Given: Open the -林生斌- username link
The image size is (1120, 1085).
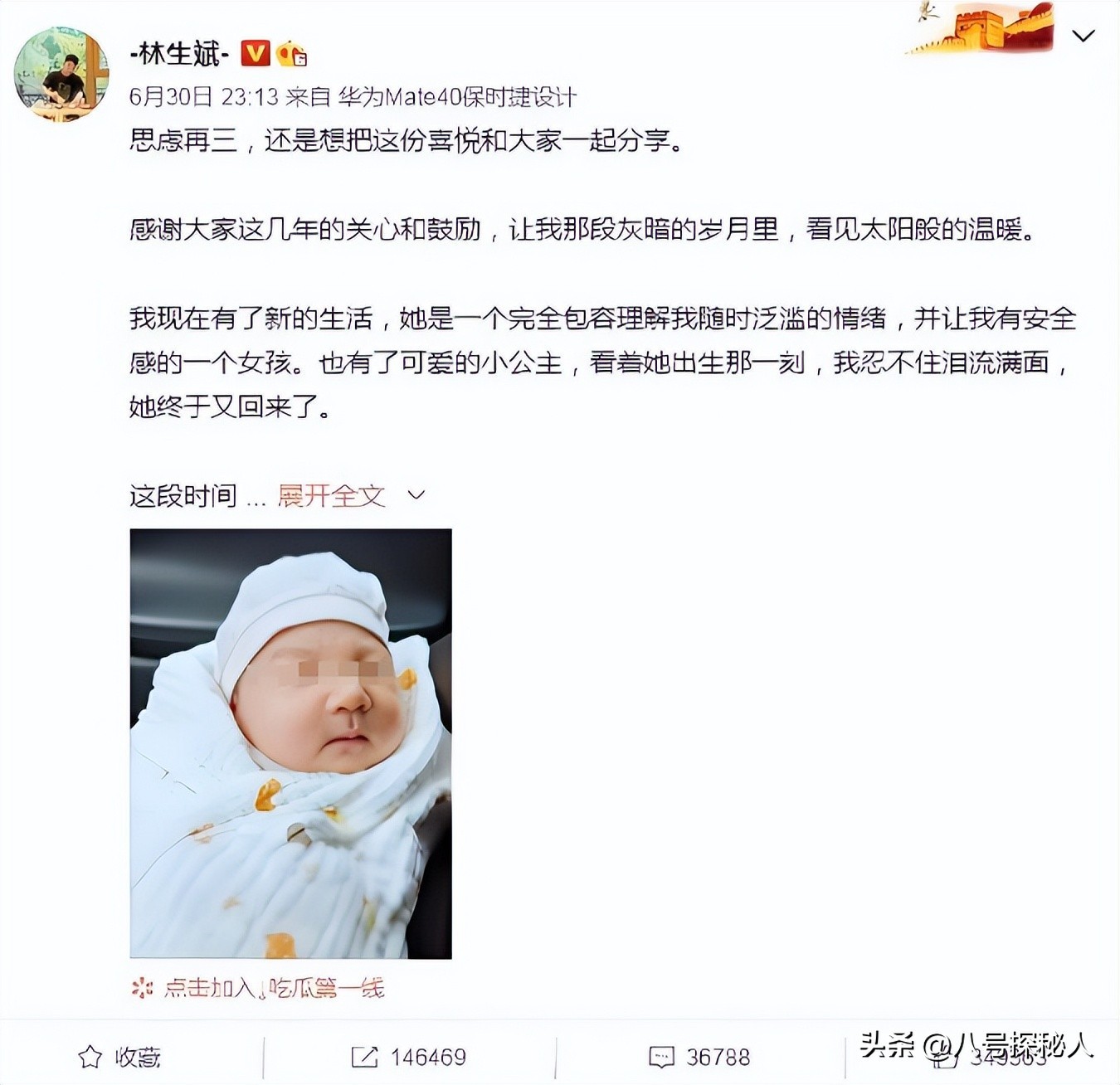Looking at the screenshot, I should pyautogui.click(x=179, y=54).
